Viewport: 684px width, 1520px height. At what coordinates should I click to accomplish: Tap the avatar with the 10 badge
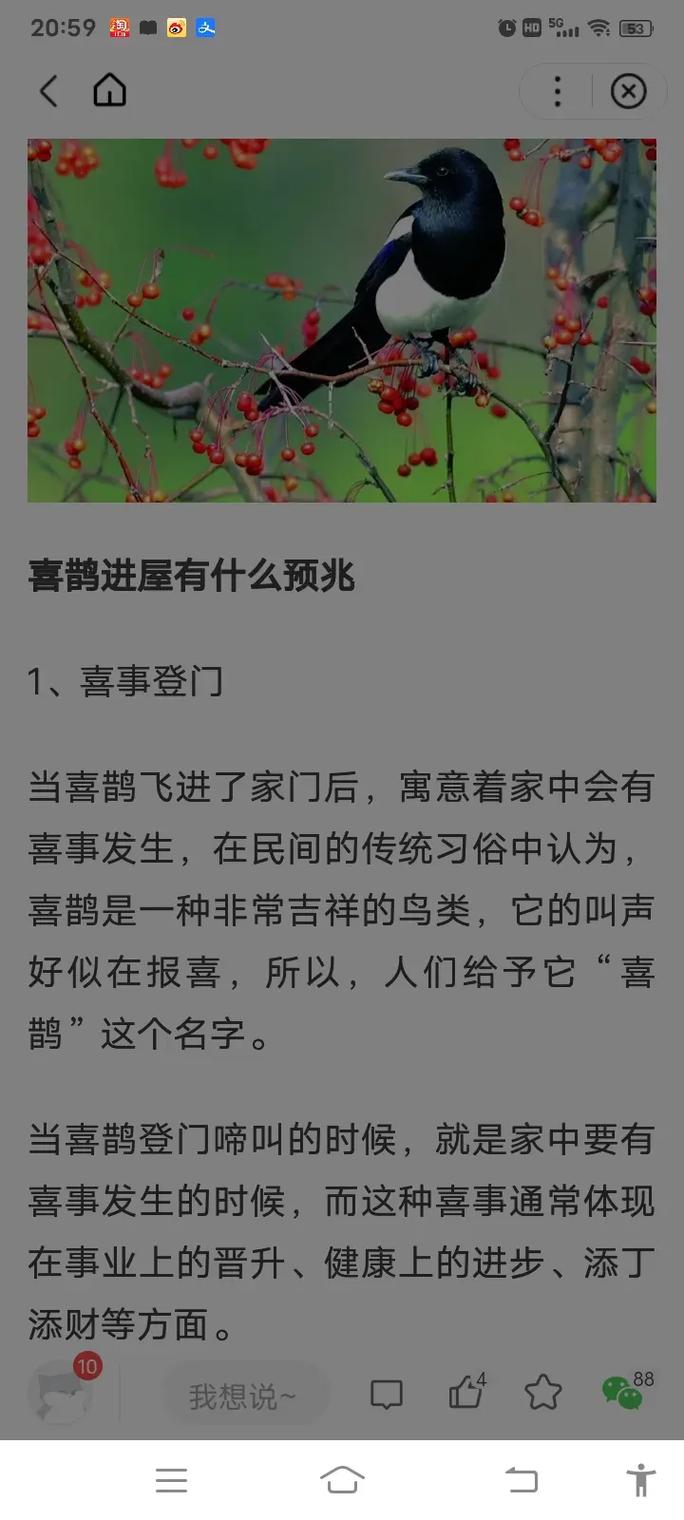[62, 1392]
